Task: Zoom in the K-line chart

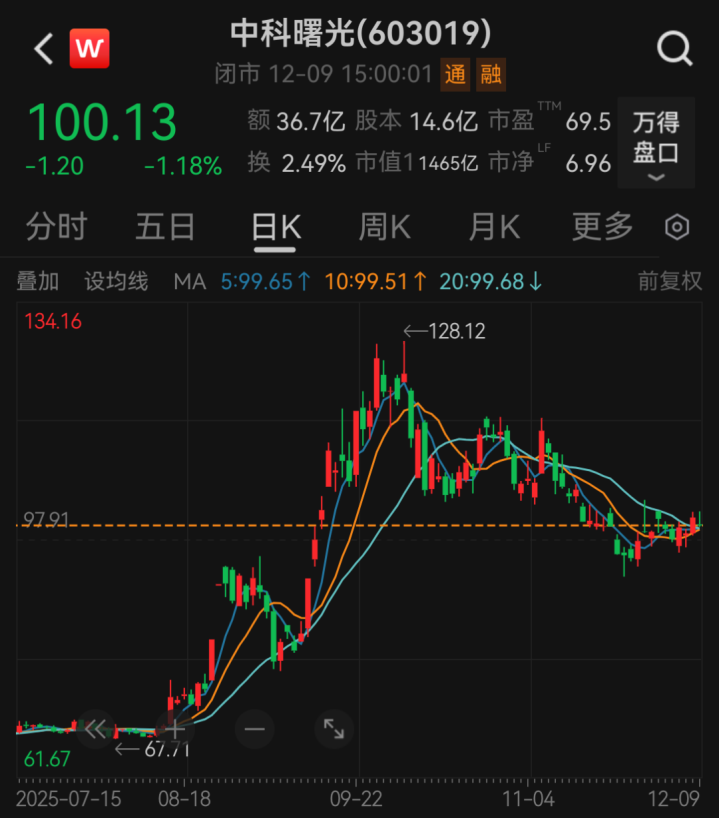Action: (174, 729)
